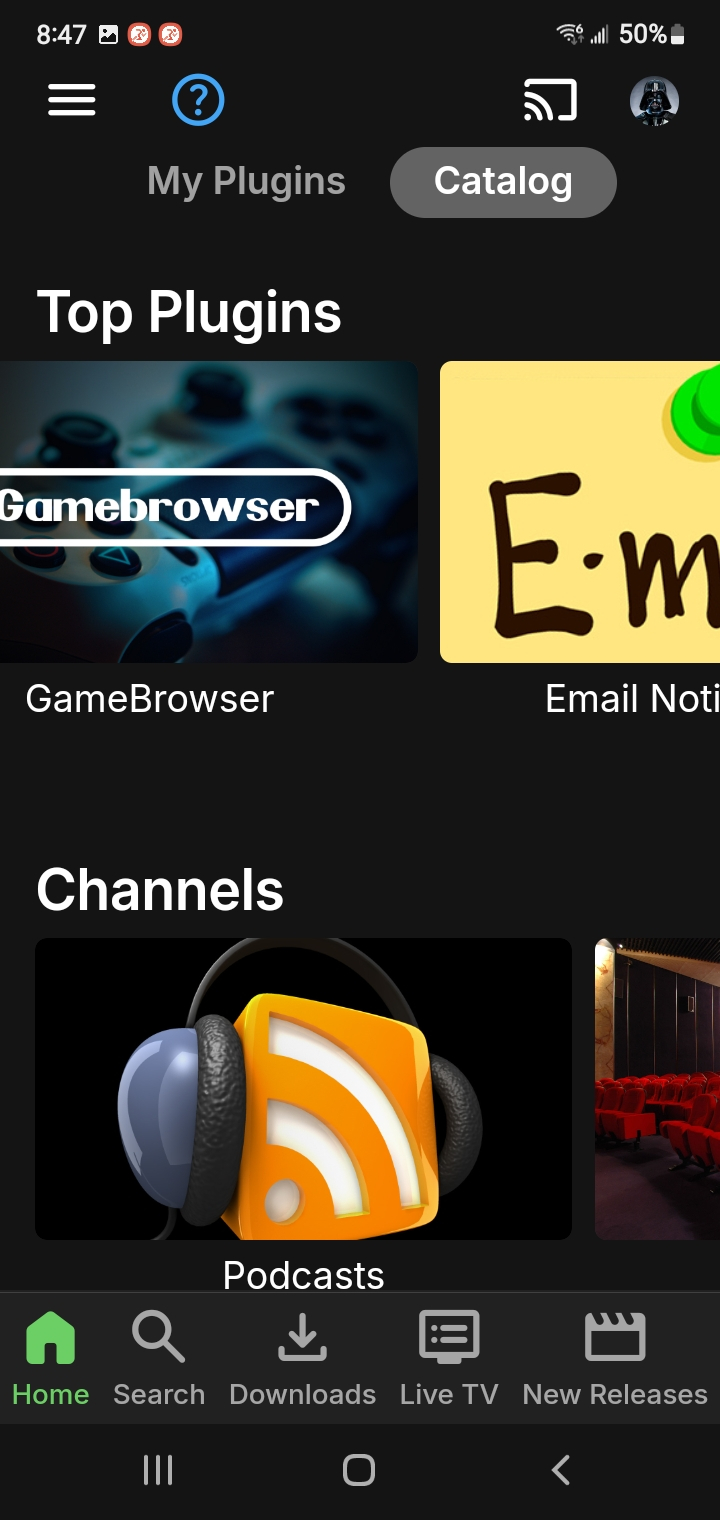Open the Podcasts channel card
Screen dimensions: 720x1520
(303, 1088)
